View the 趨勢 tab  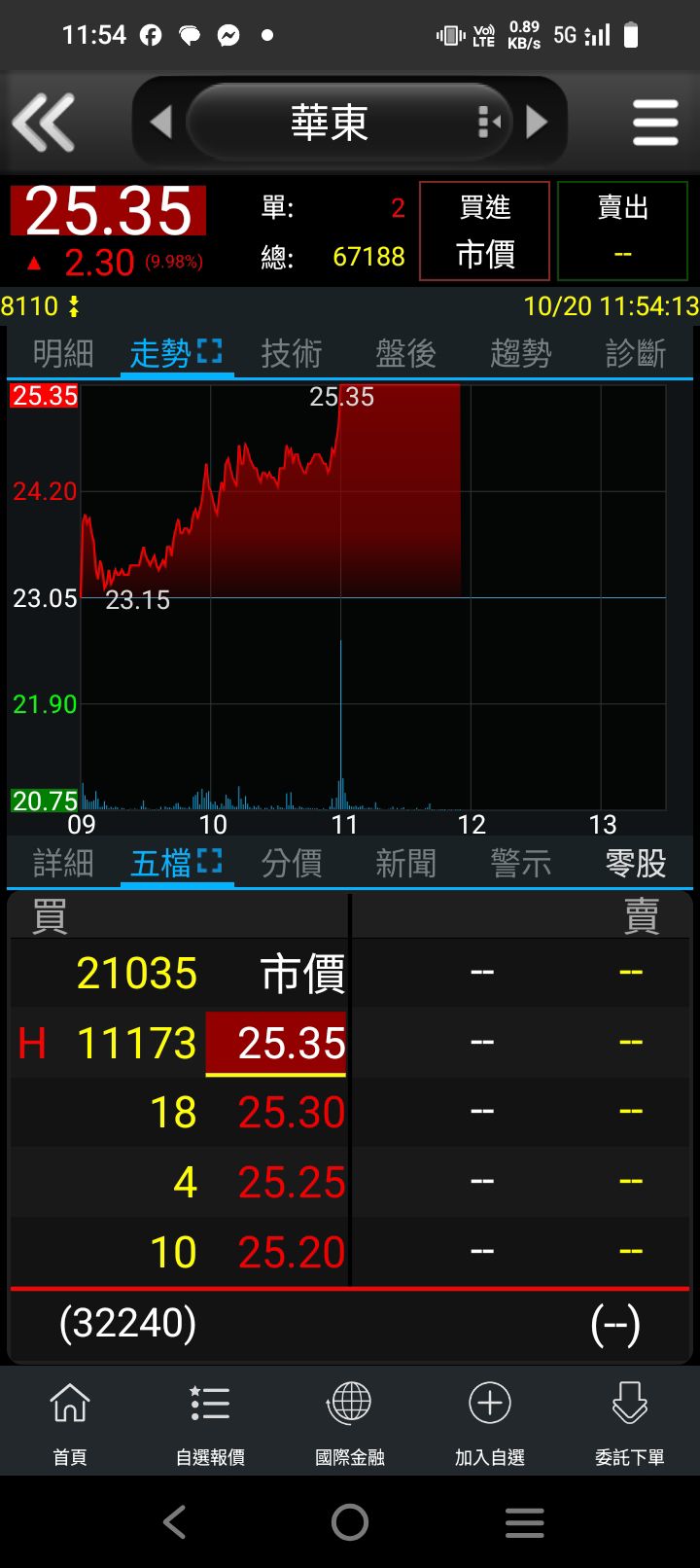click(x=521, y=354)
